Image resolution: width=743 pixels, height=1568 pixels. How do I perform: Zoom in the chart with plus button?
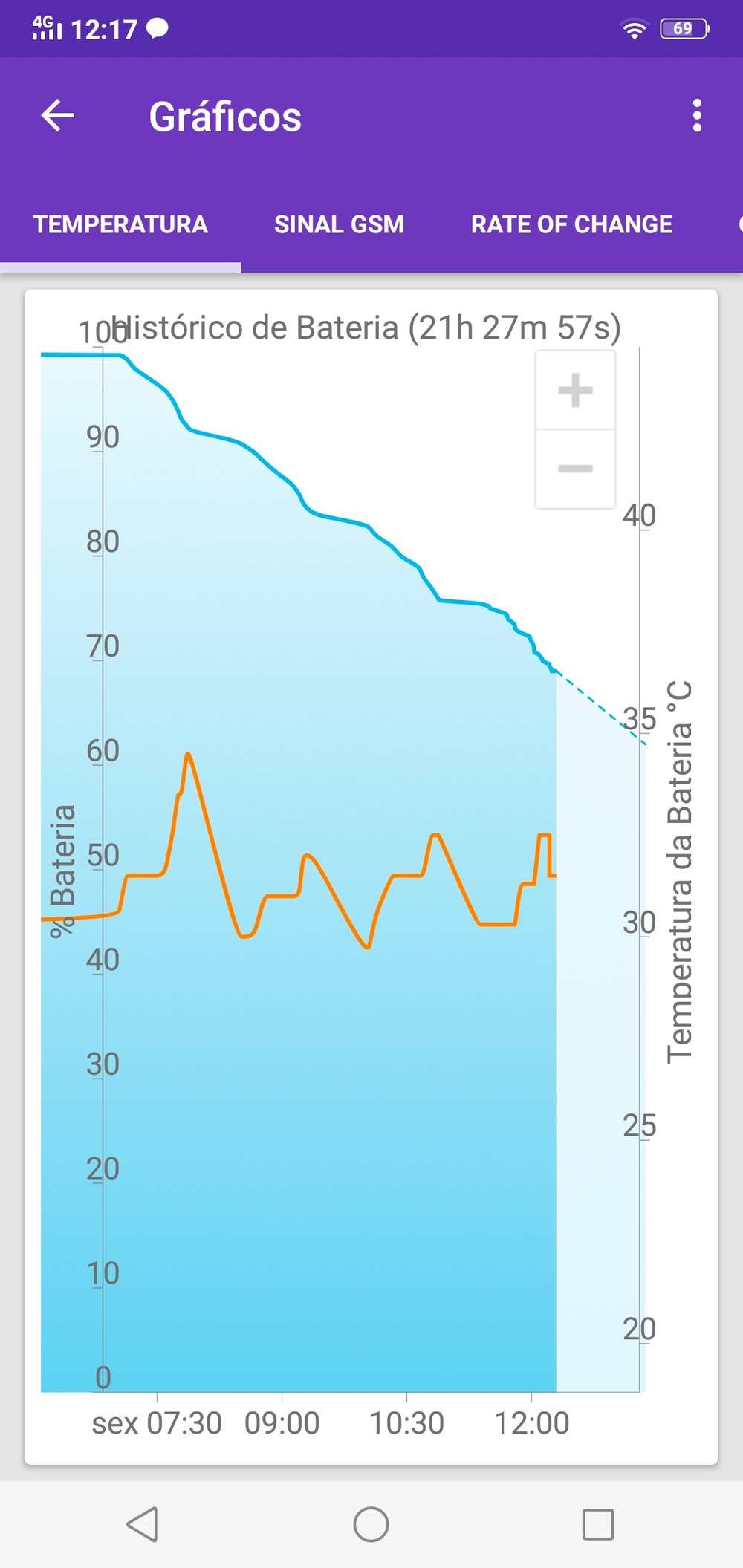[575, 390]
